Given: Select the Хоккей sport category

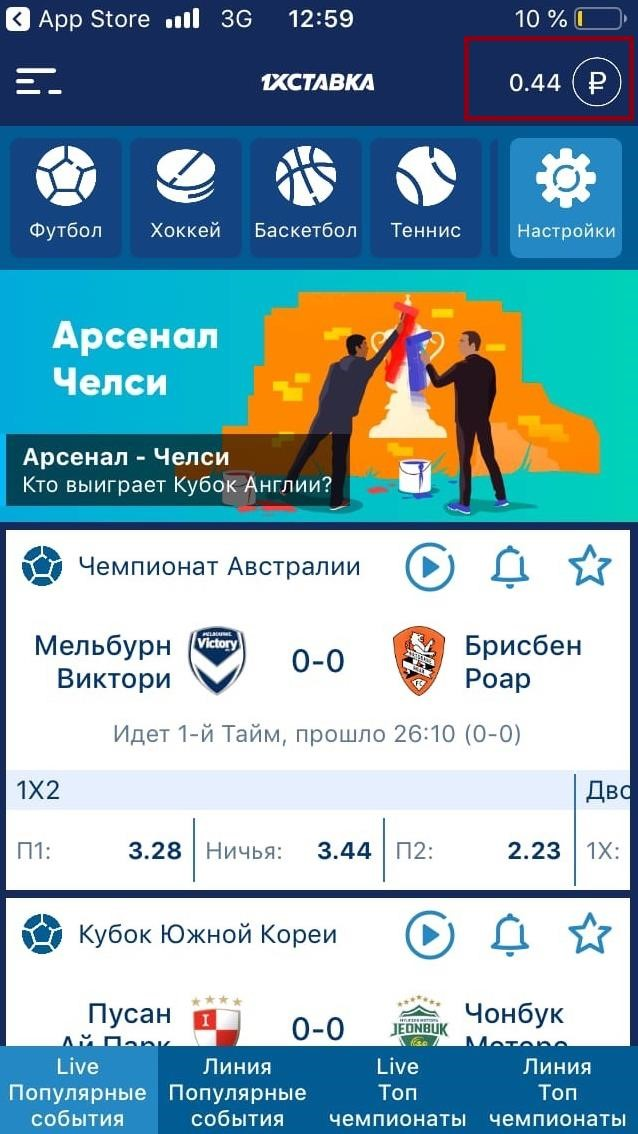Looking at the screenshot, I should pos(186,197).
